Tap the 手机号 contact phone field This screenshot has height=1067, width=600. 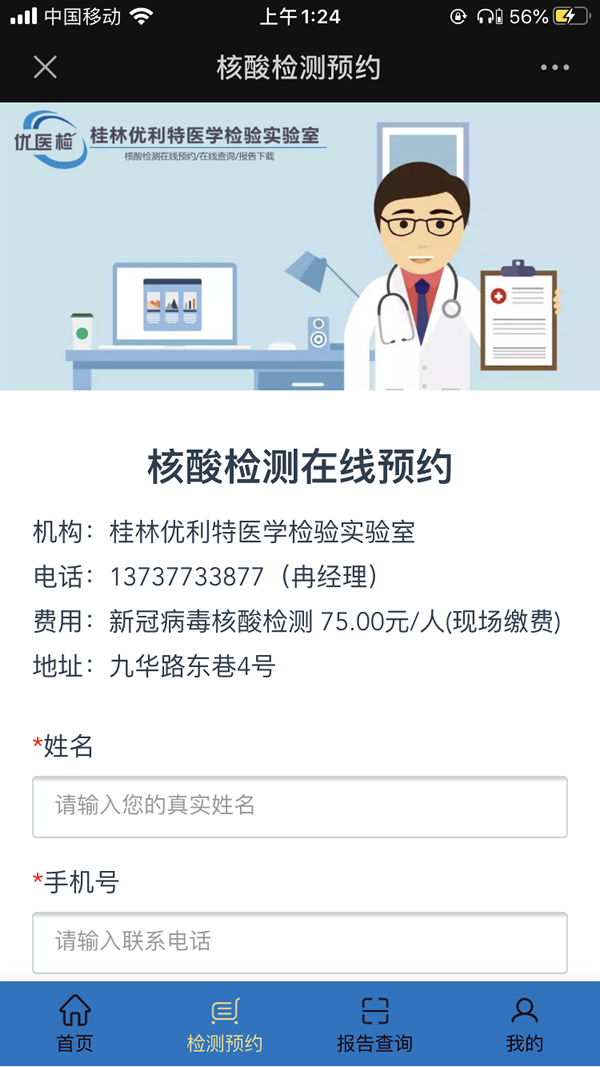[300, 942]
